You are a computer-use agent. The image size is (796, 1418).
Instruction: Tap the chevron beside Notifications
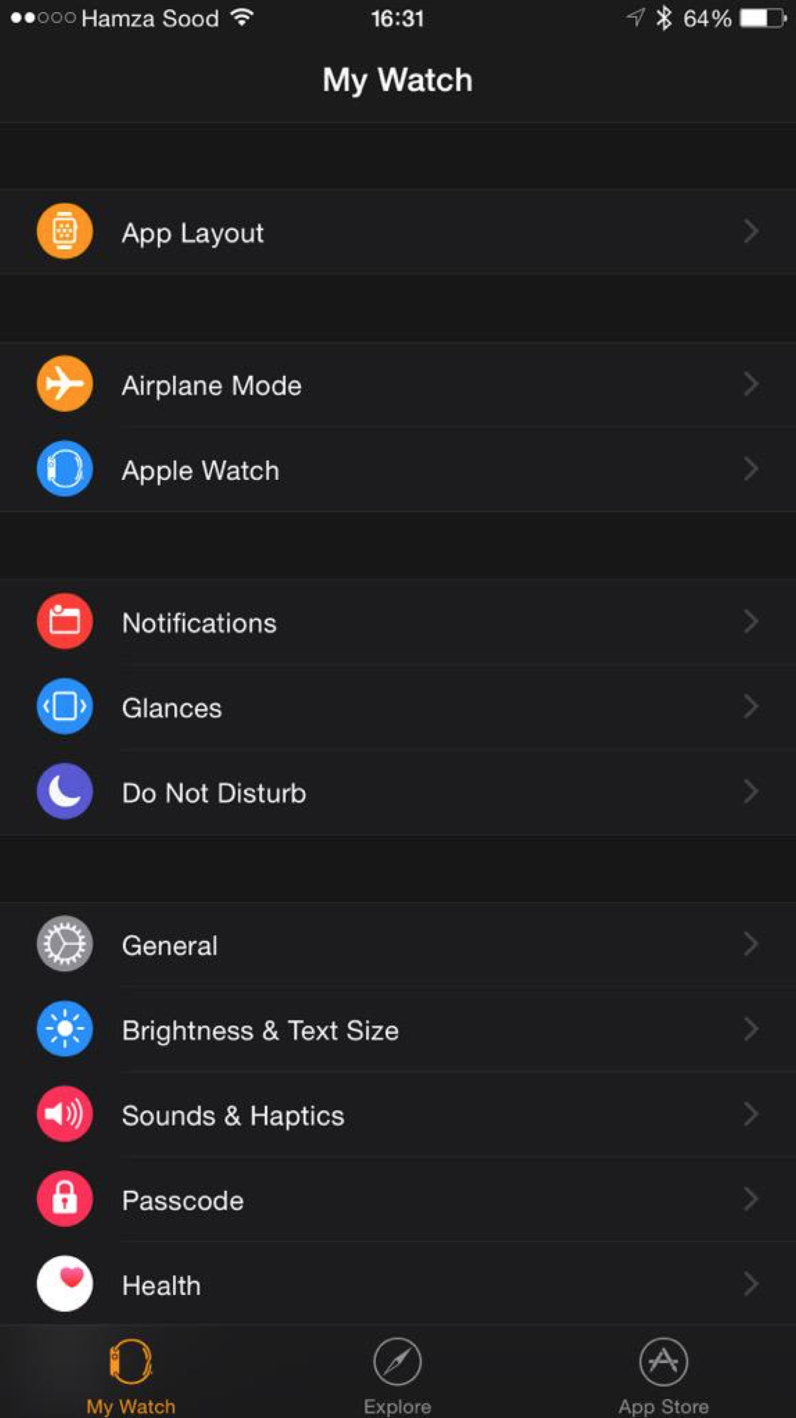click(x=751, y=621)
